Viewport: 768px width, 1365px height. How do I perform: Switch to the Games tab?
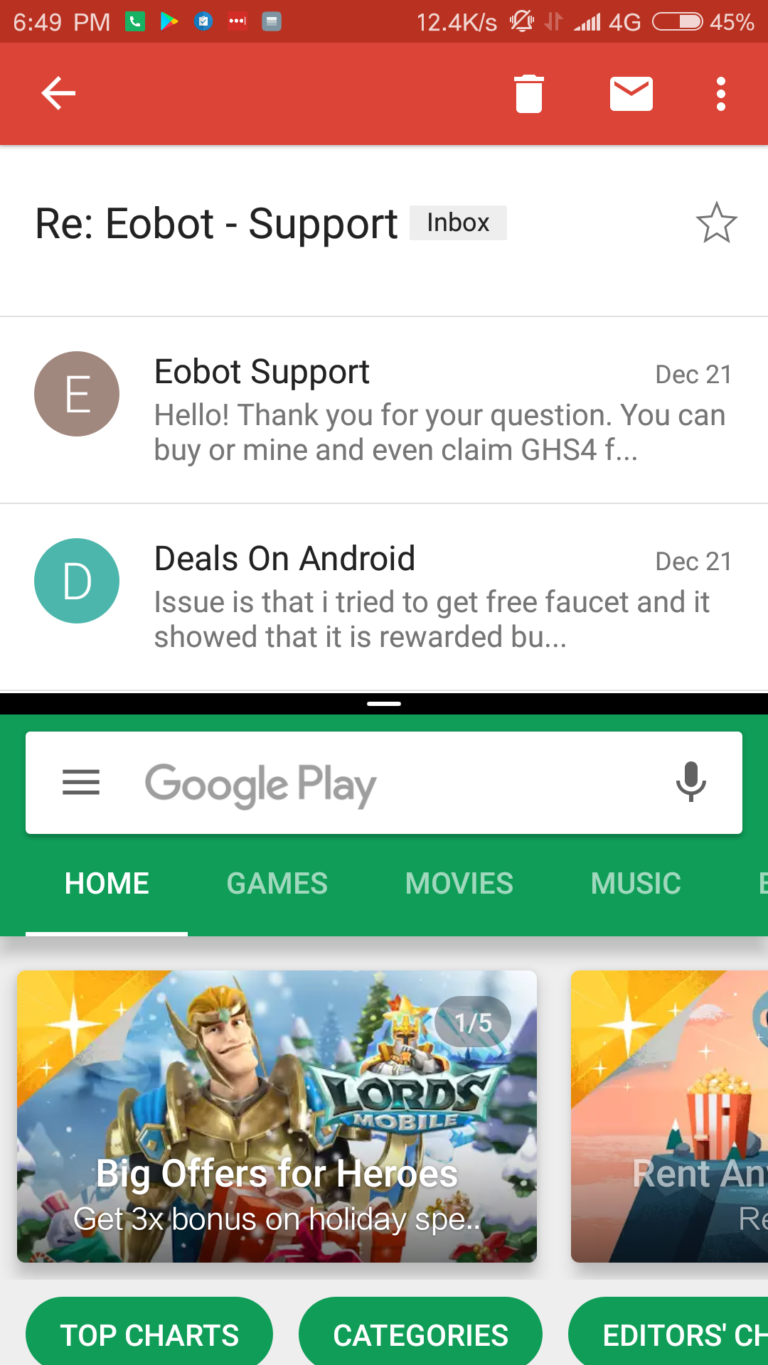(277, 884)
